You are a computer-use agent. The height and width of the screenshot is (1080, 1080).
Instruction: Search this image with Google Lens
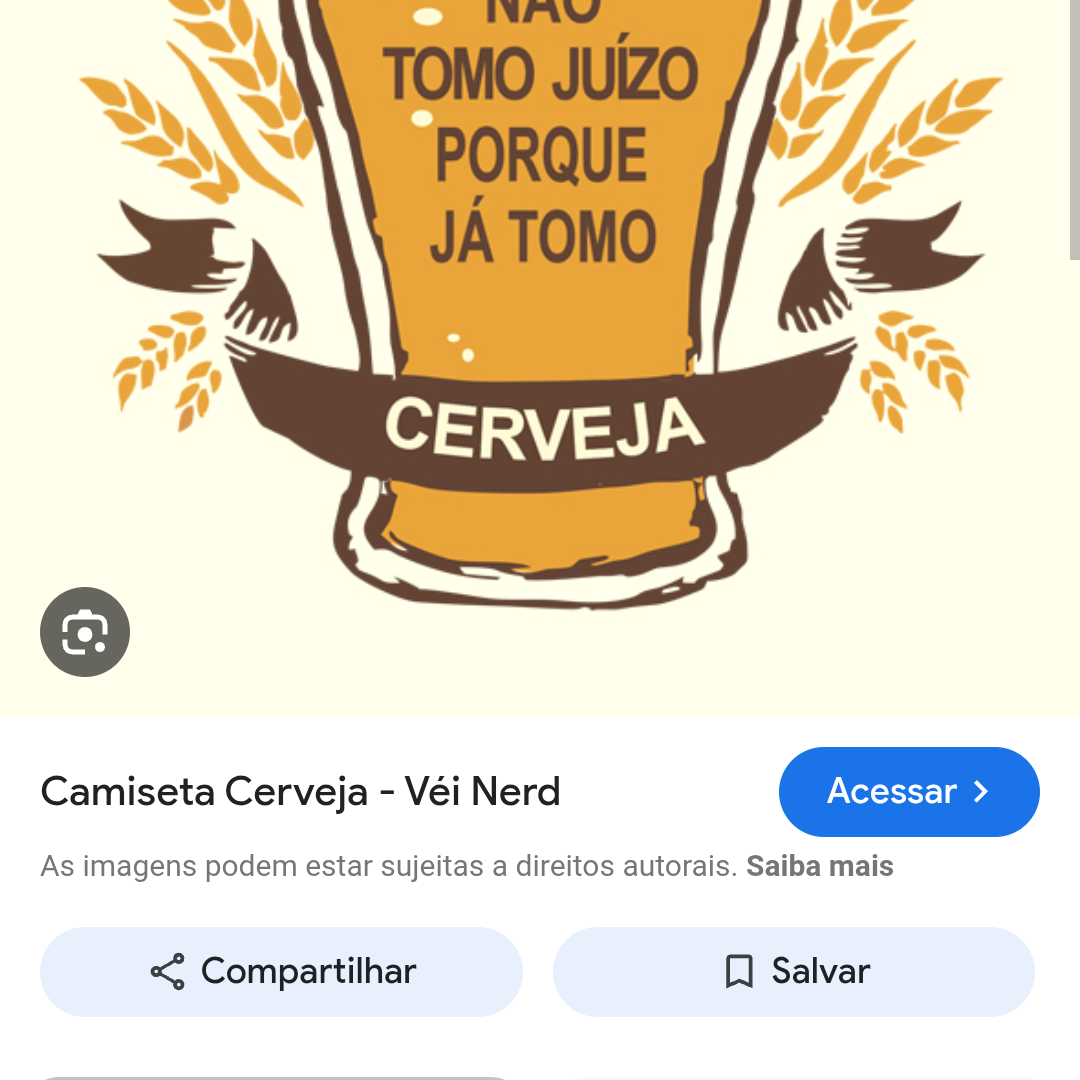click(85, 632)
